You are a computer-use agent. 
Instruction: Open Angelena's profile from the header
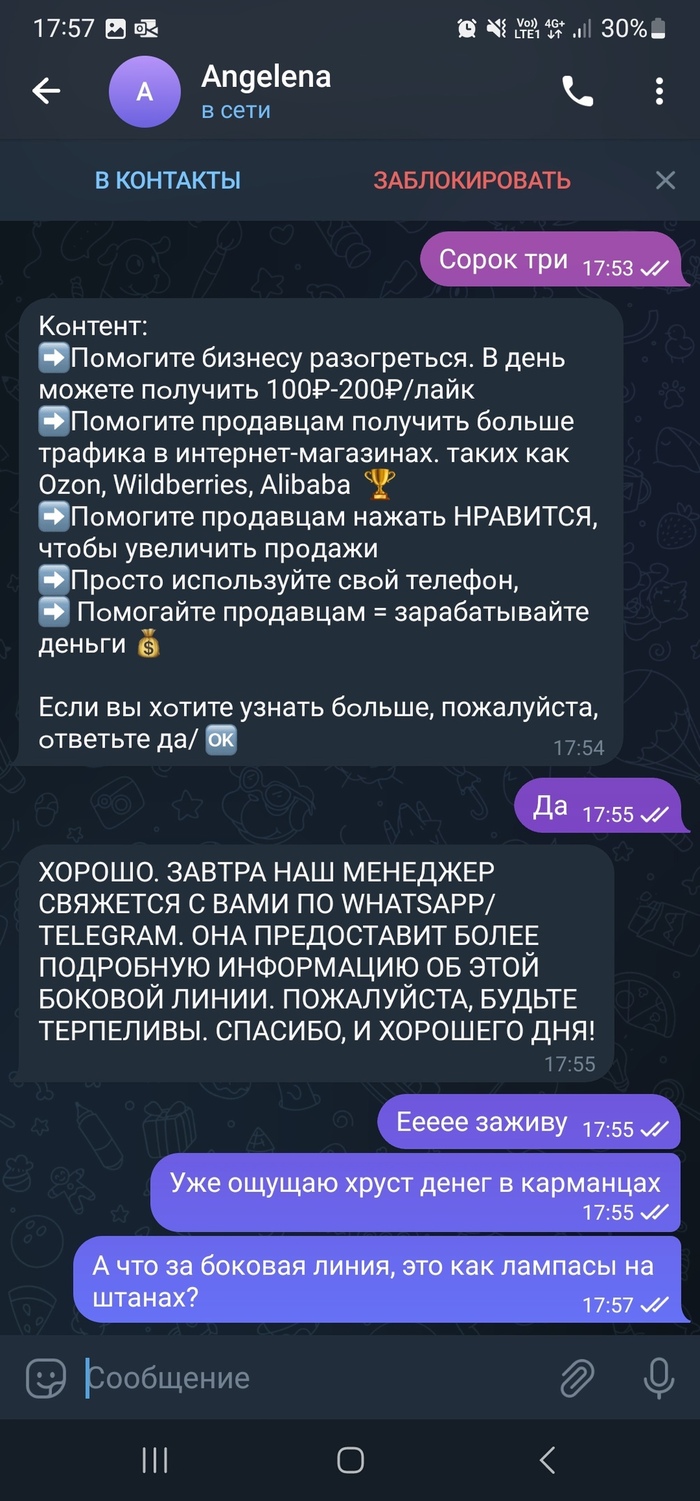coord(265,91)
